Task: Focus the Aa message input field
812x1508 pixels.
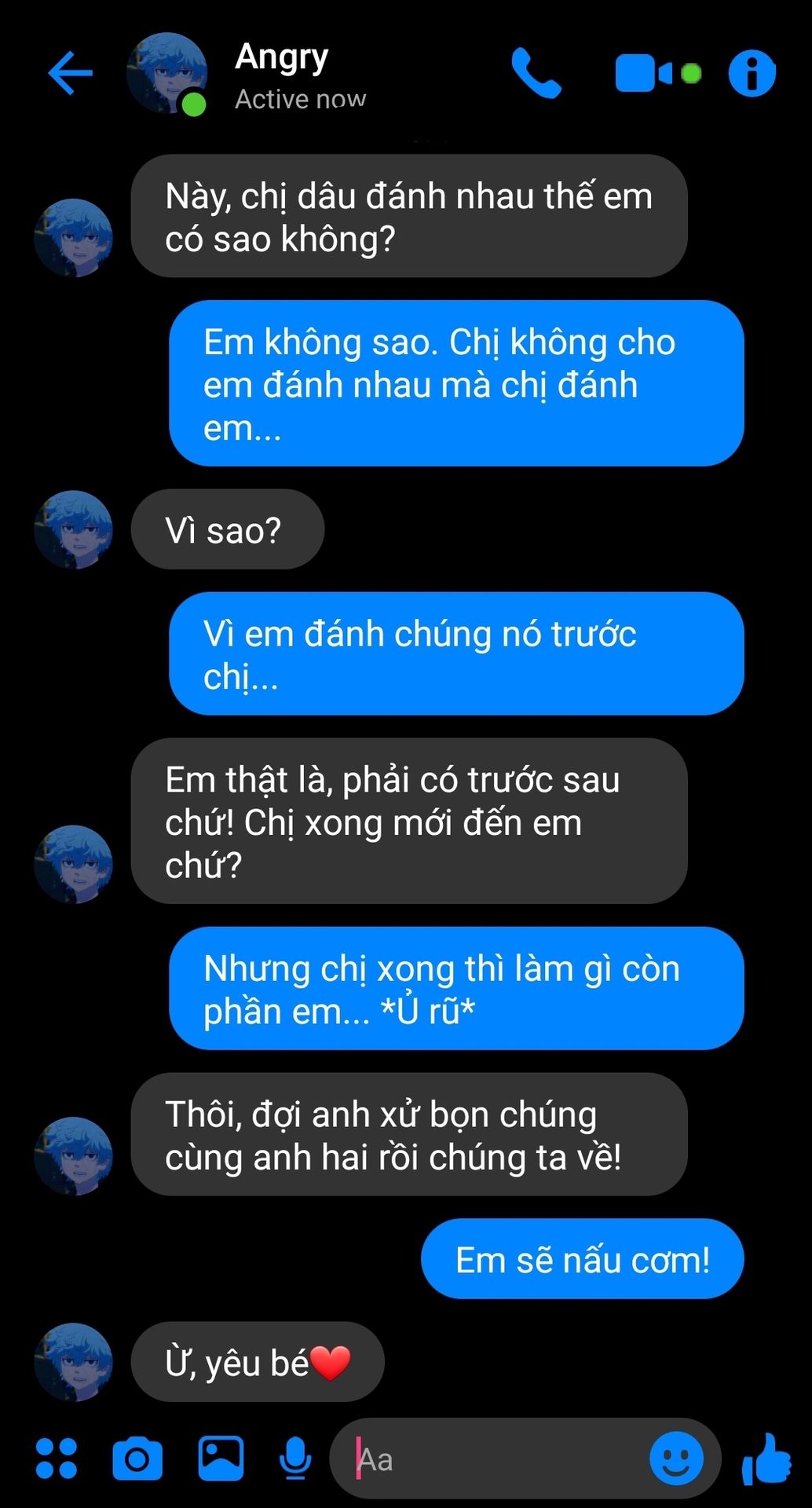Action: pos(495,1459)
